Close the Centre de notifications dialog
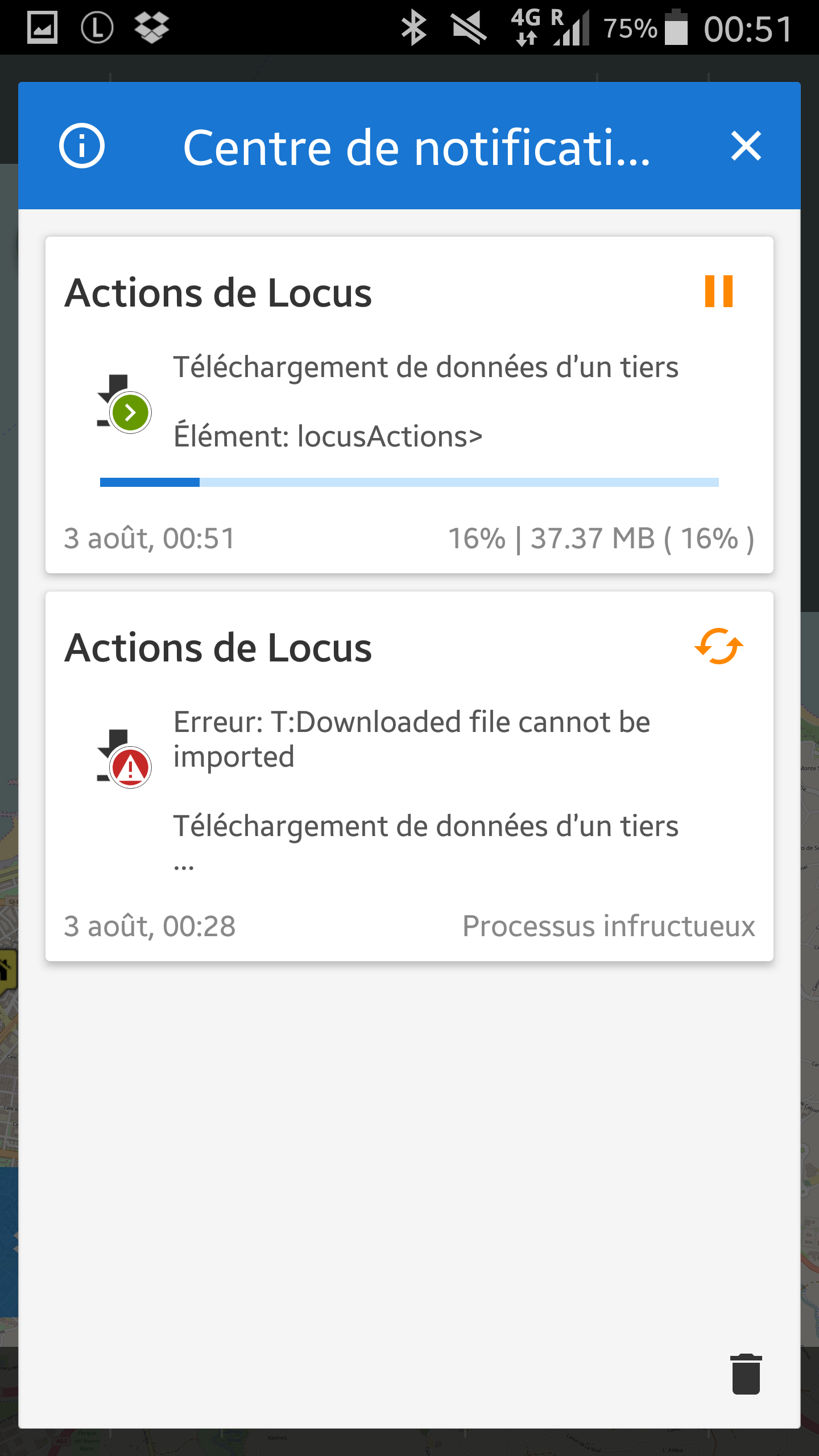 (x=746, y=146)
